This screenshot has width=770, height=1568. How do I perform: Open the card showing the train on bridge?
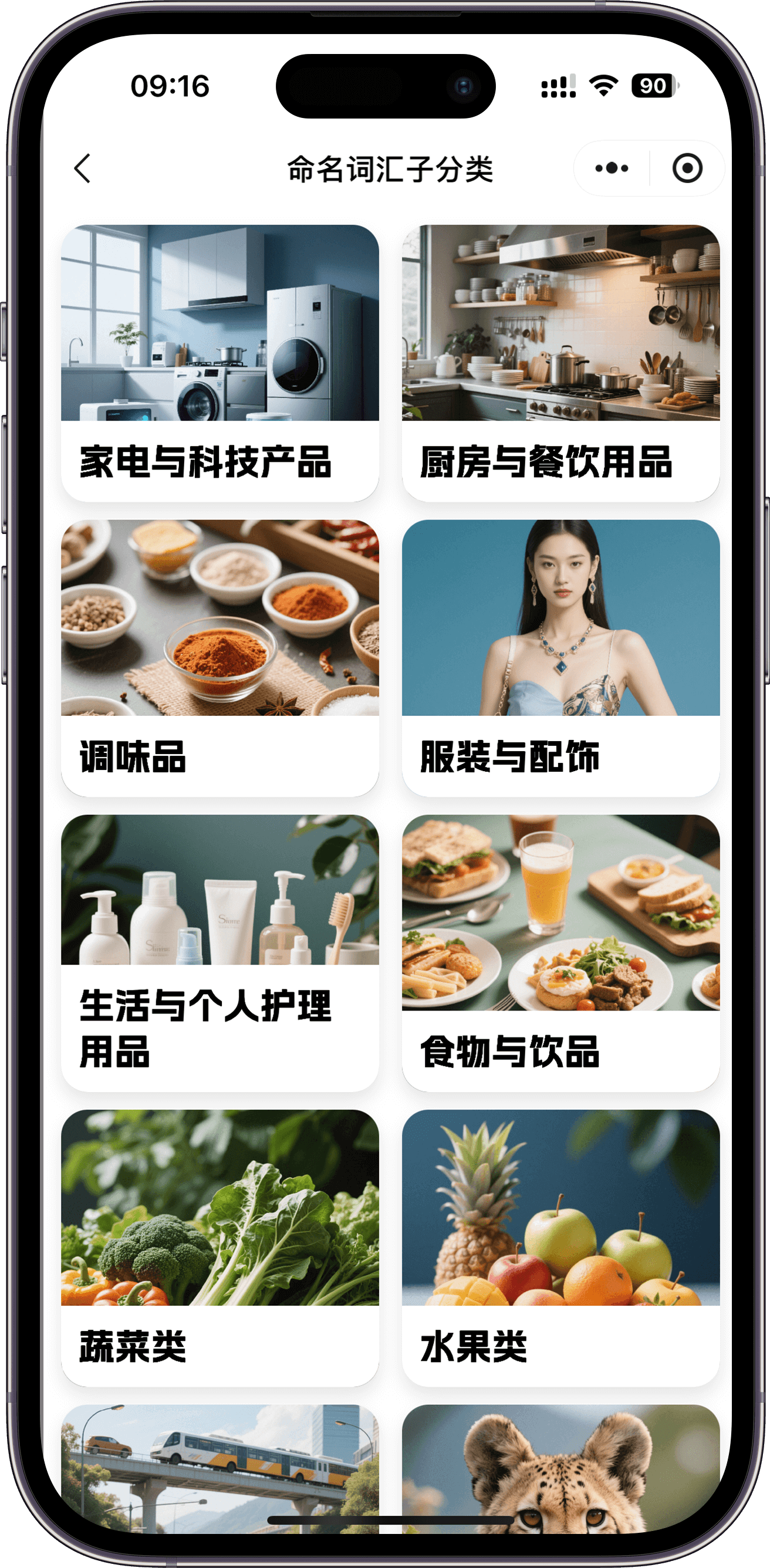coord(219,1467)
